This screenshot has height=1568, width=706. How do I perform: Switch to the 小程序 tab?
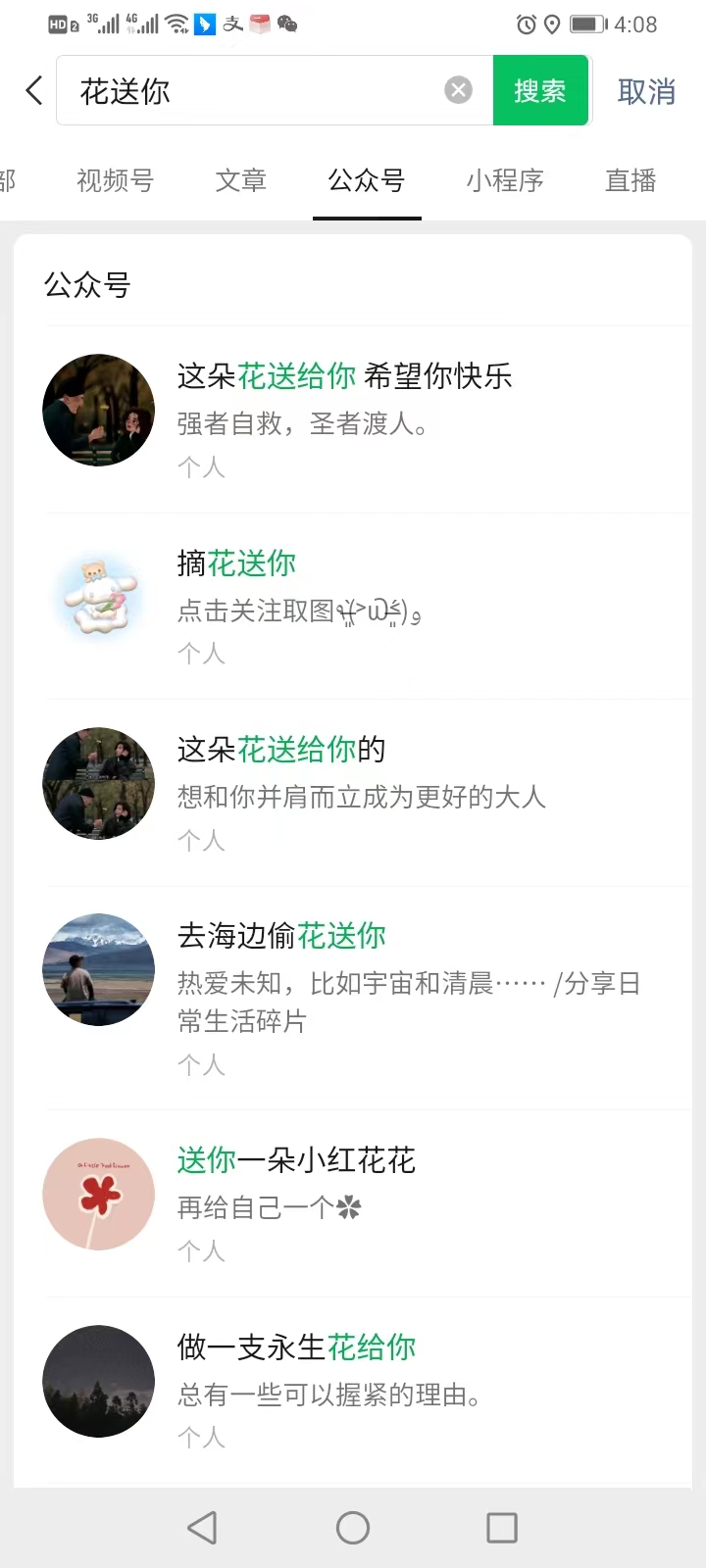(504, 180)
